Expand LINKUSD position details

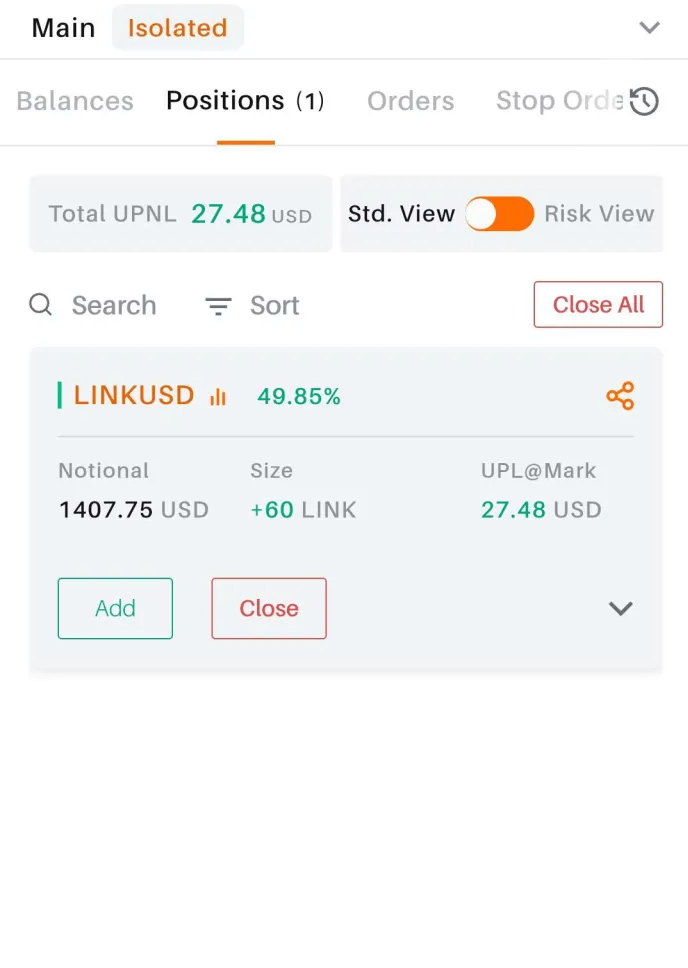[621, 608]
